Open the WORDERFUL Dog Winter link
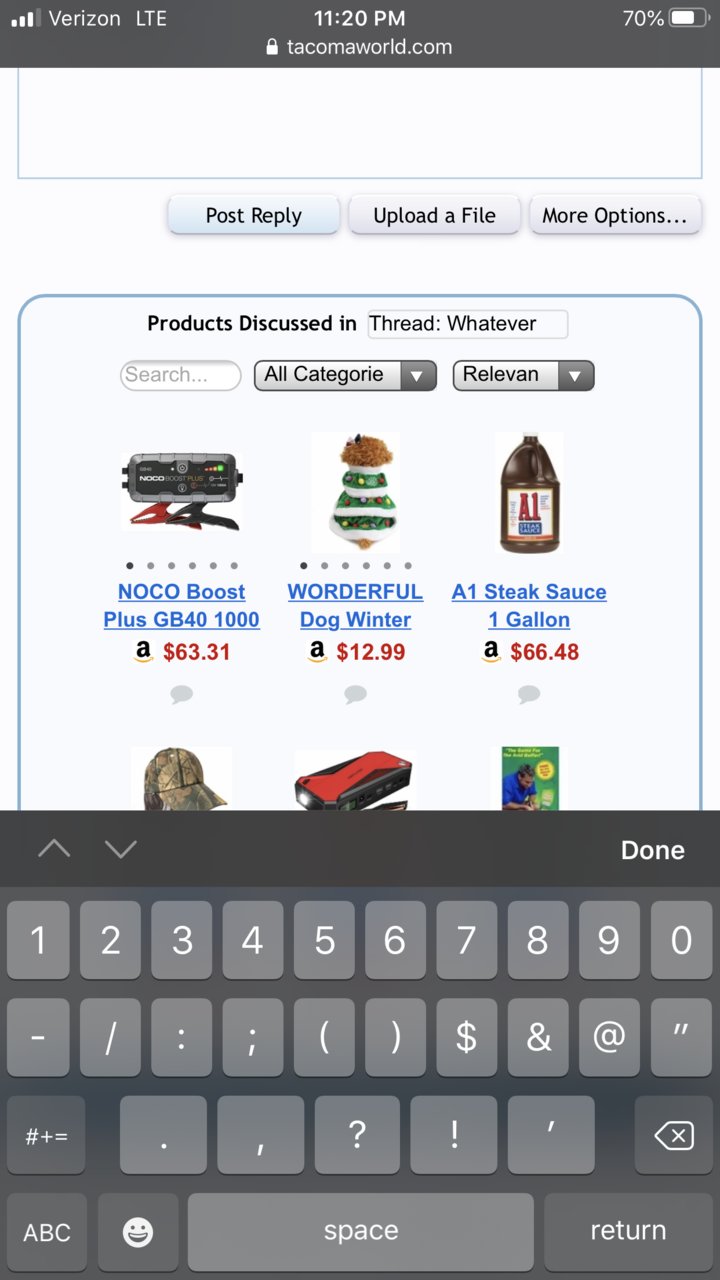 point(355,605)
